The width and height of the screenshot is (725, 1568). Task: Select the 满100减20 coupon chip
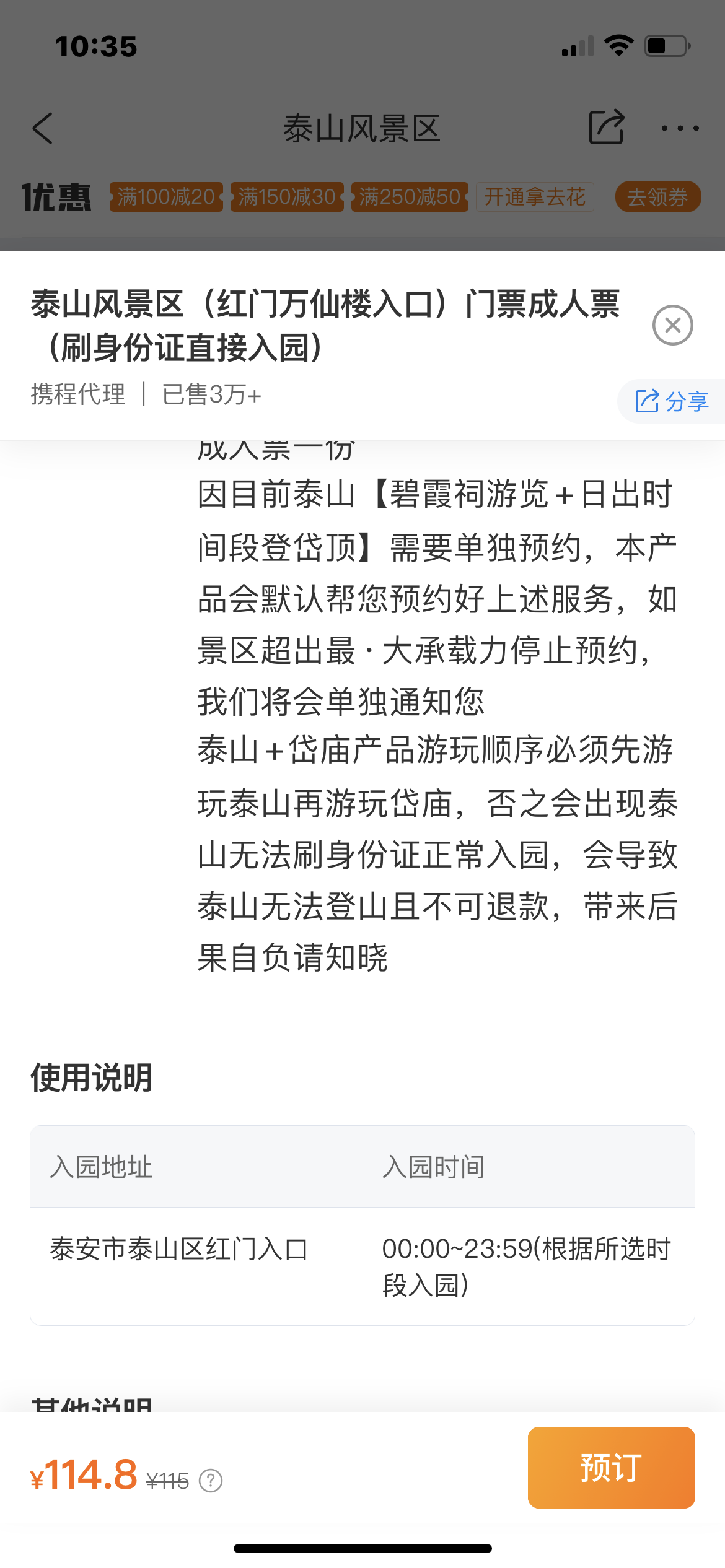pos(166,197)
